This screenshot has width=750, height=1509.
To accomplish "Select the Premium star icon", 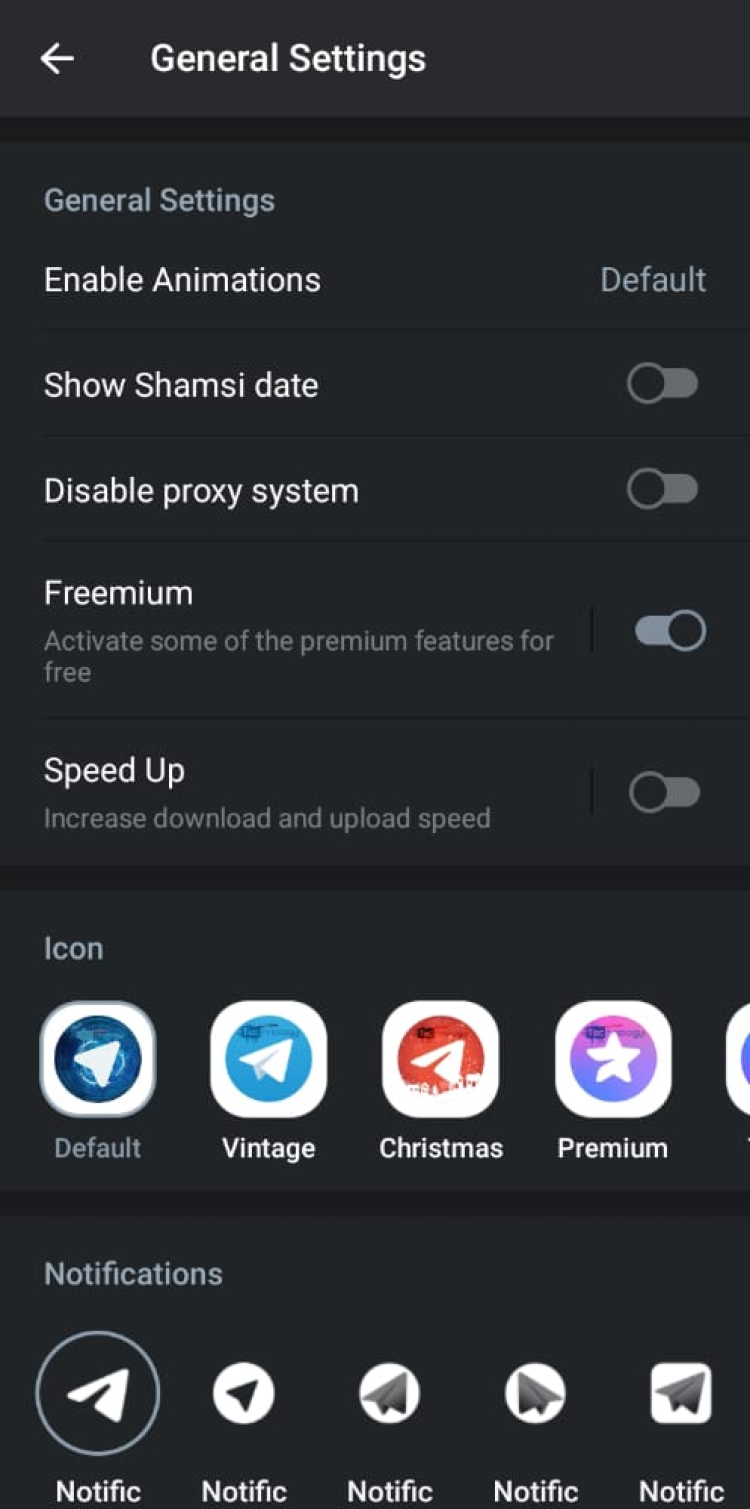I will point(612,1060).
